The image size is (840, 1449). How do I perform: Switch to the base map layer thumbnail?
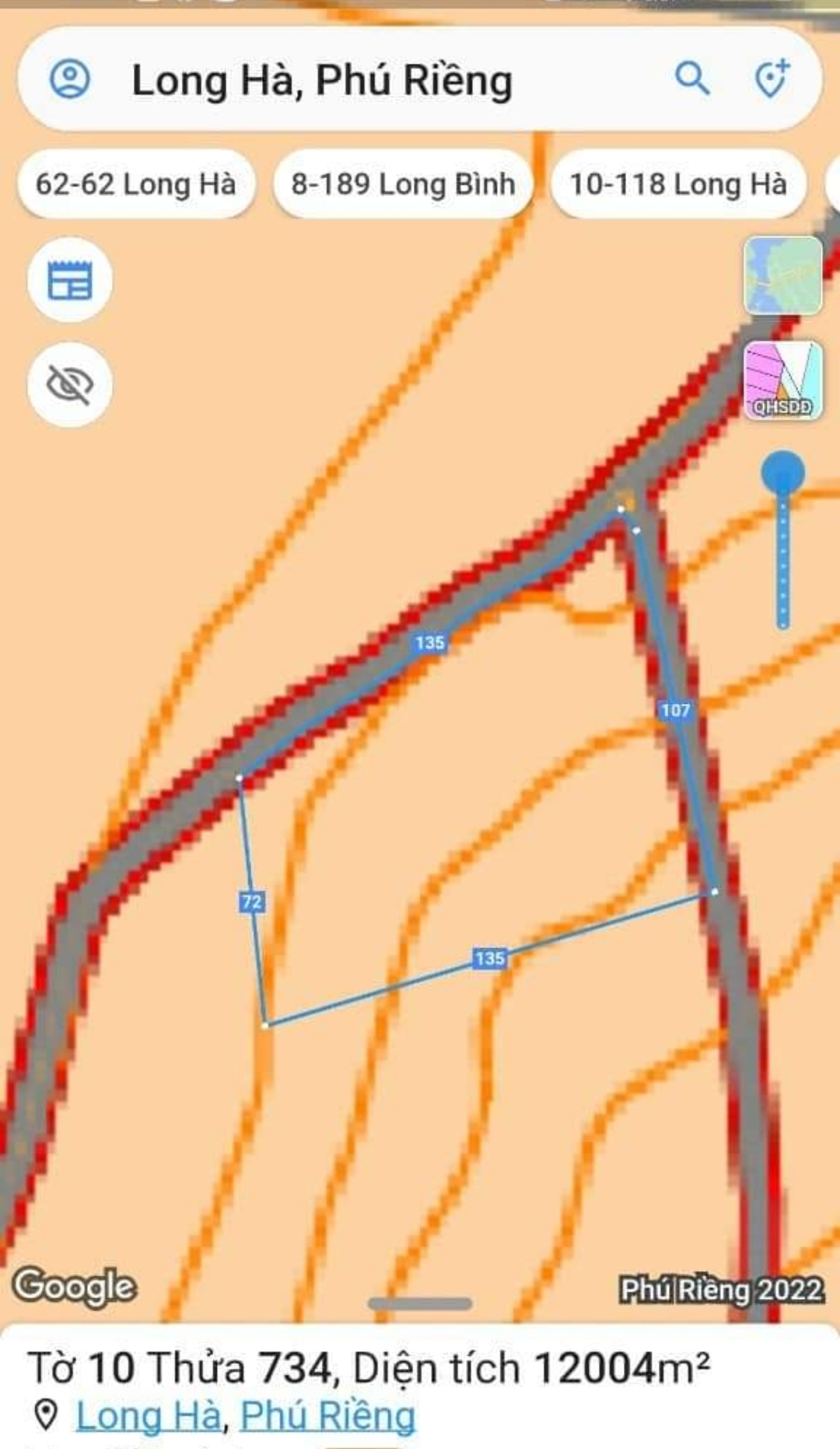[782, 276]
